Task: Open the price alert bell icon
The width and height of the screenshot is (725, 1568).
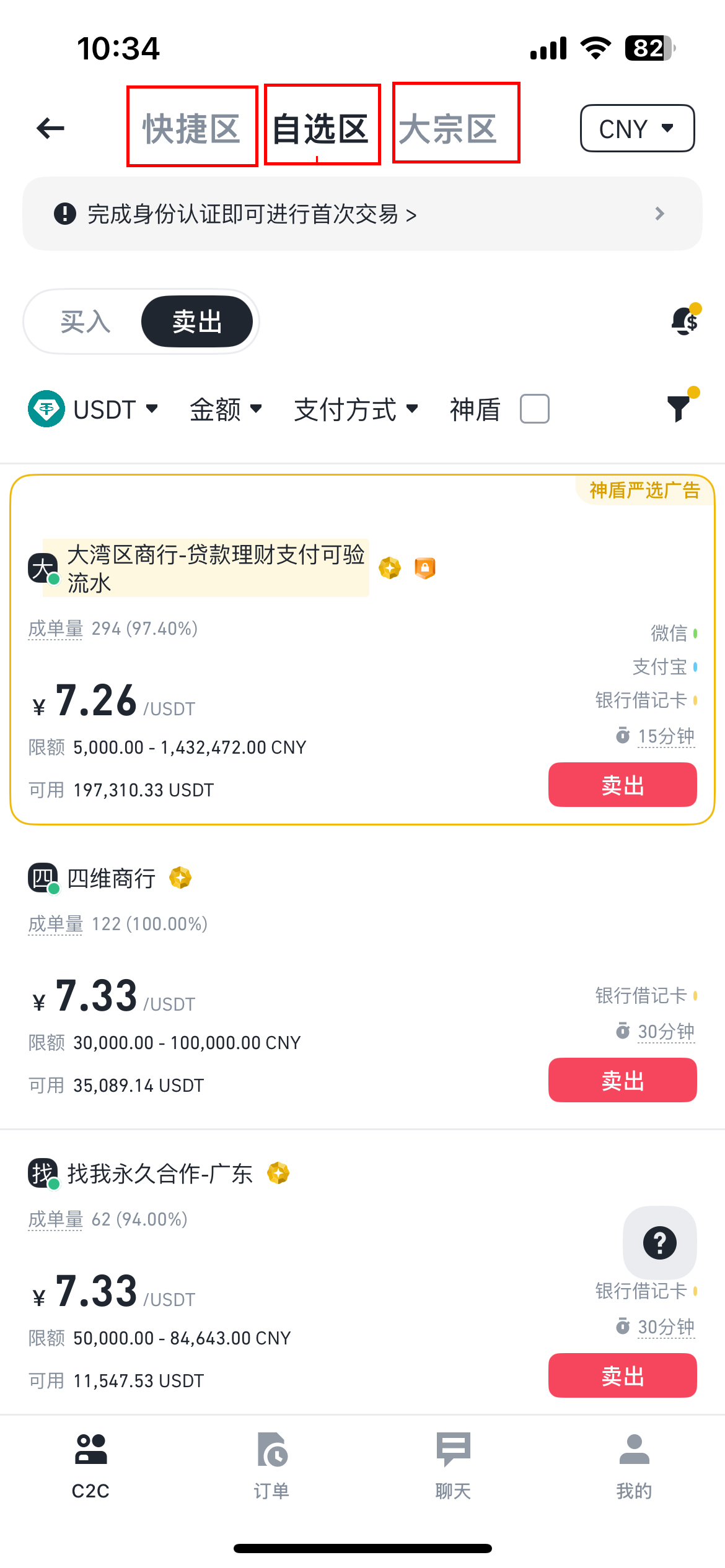Action: [x=685, y=320]
